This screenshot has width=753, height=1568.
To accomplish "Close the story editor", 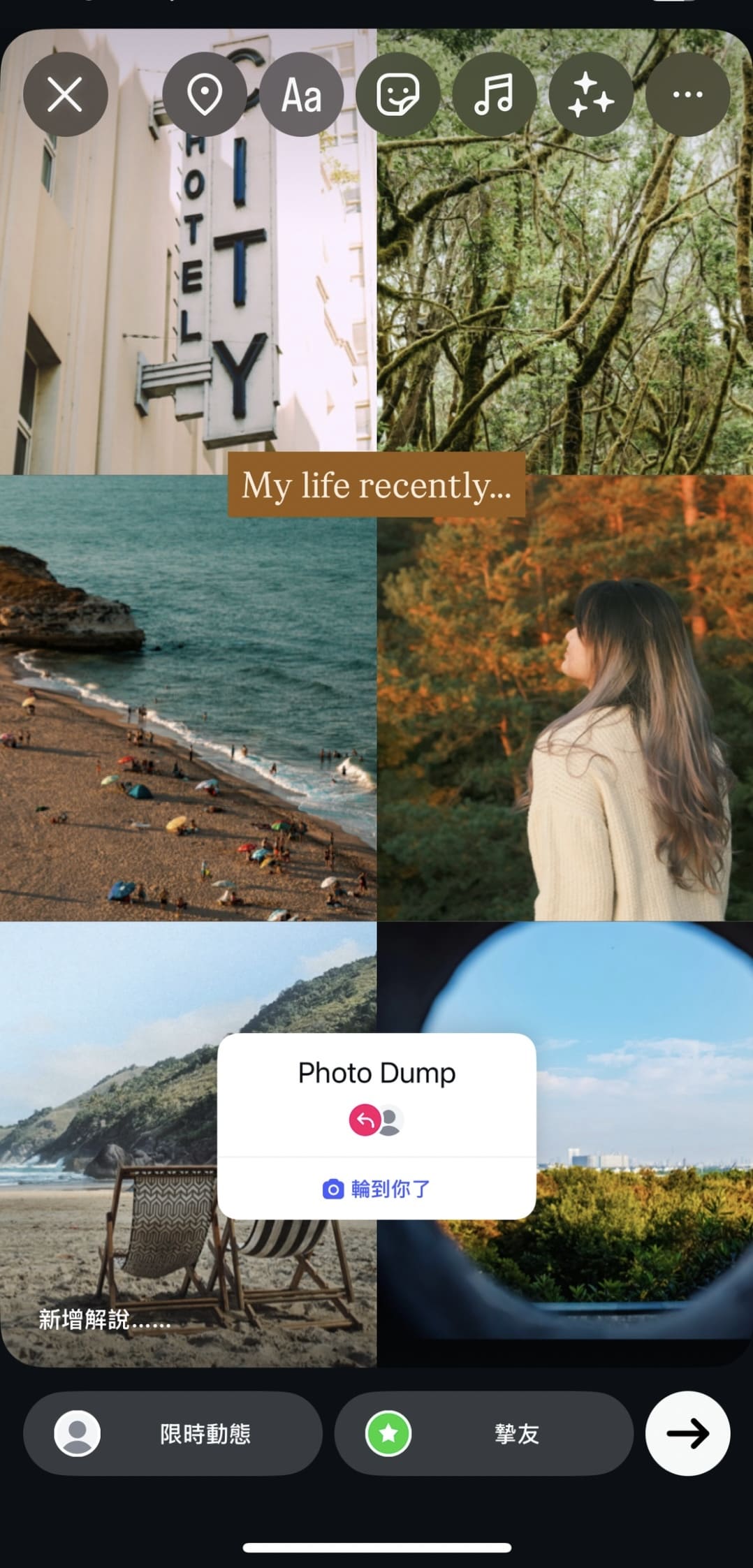I will [65, 94].
